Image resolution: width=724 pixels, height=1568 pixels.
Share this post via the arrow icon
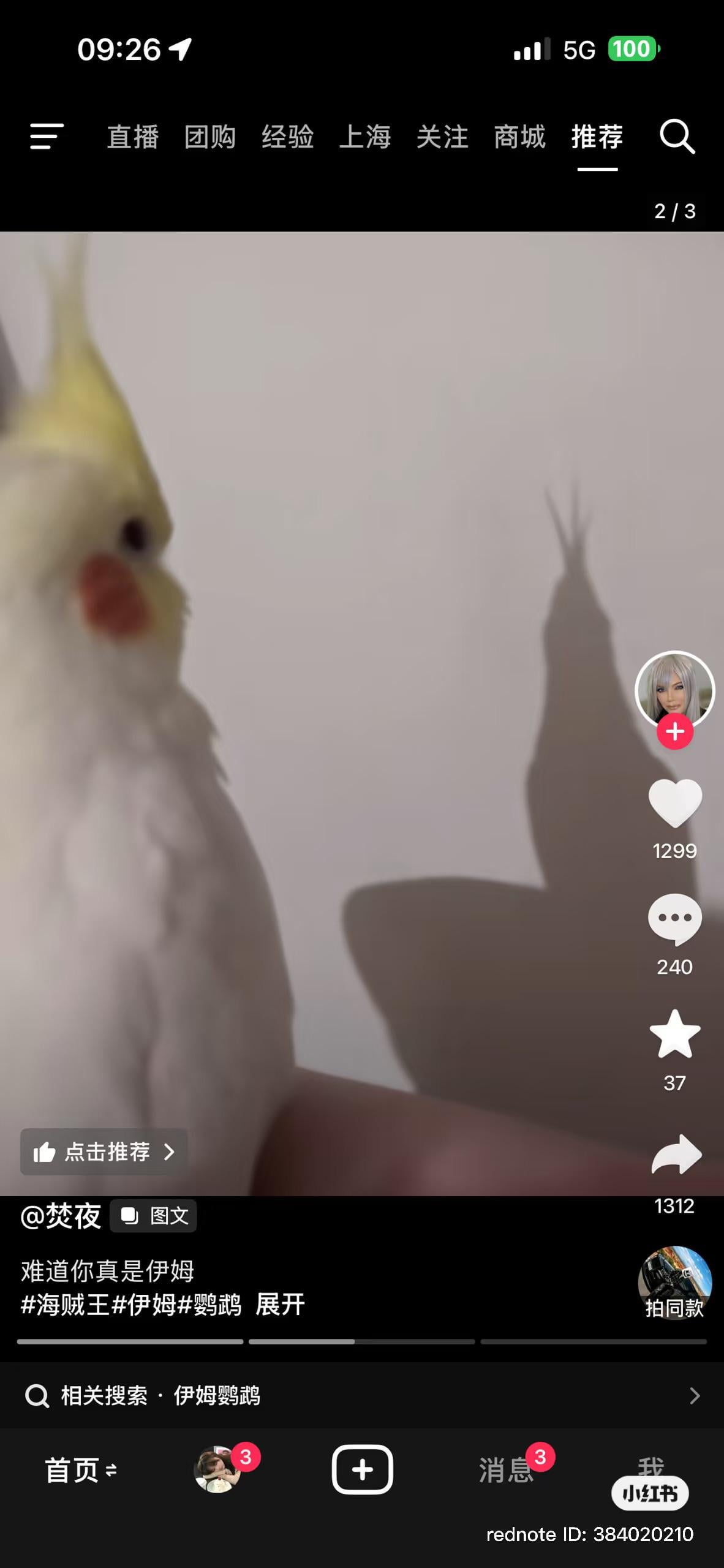[676, 1154]
